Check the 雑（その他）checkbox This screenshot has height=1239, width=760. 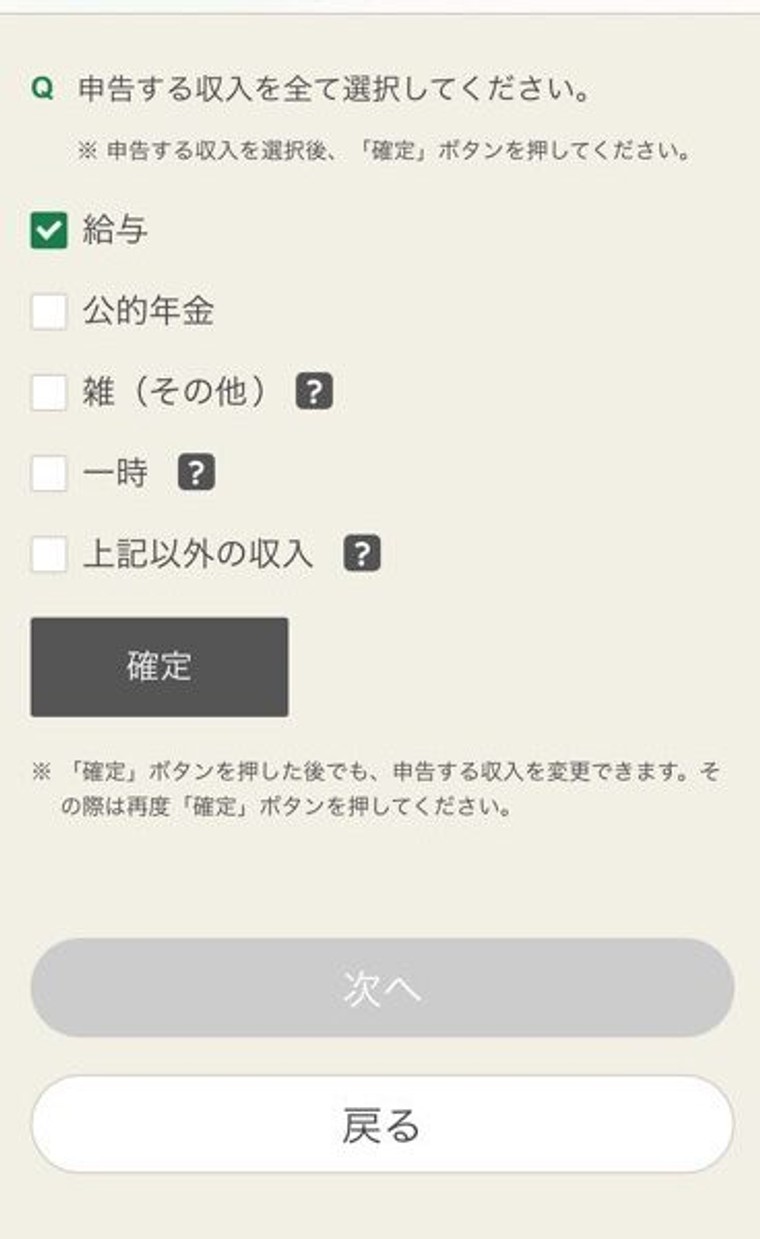coord(48,392)
